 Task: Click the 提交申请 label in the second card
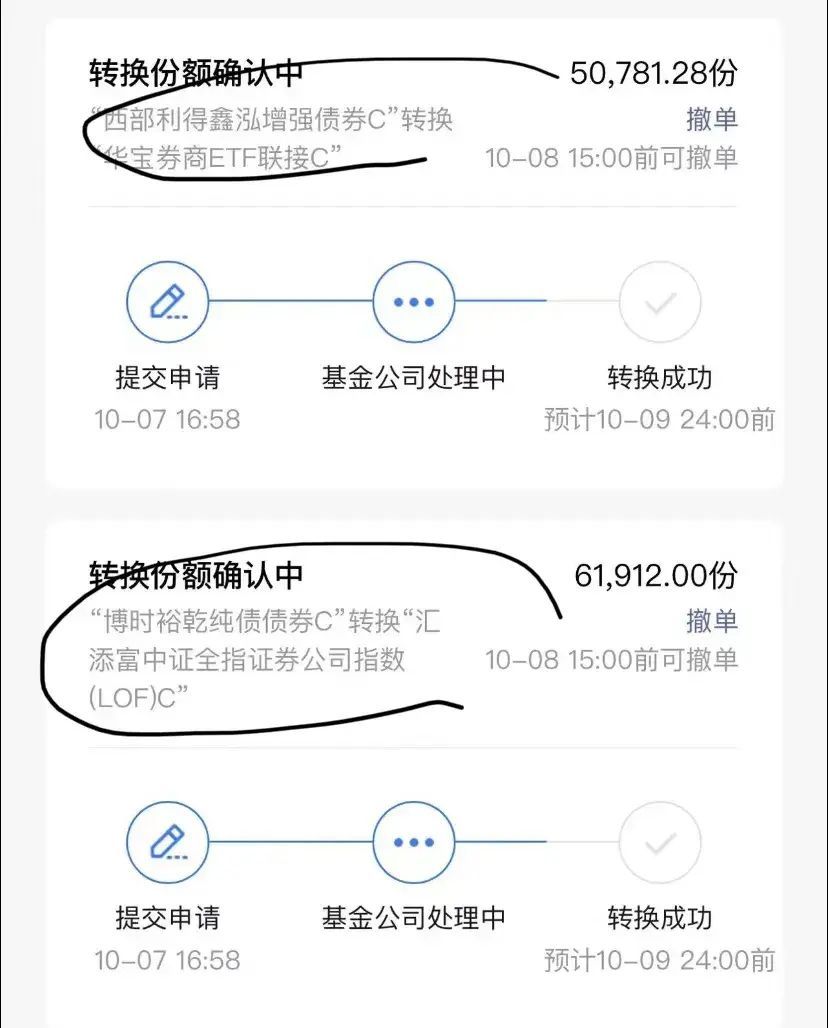(x=168, y=916)
